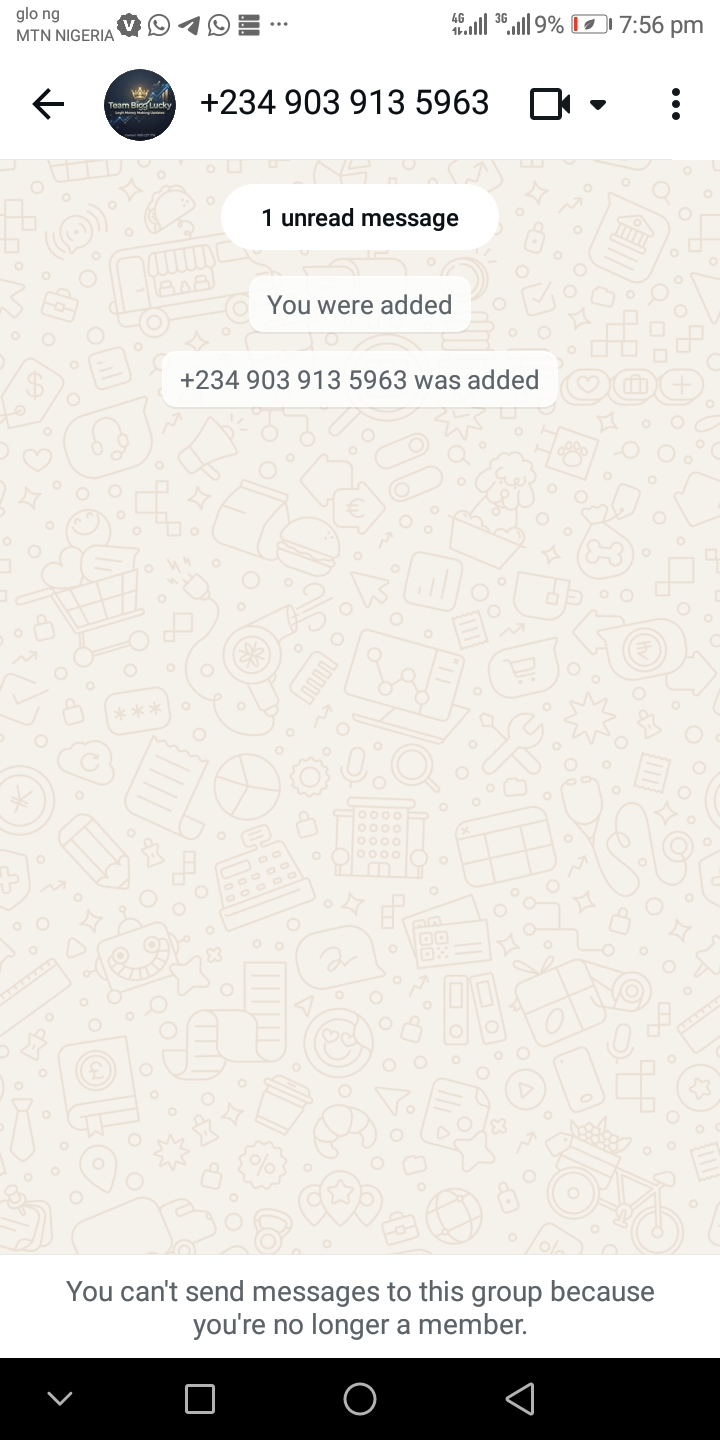Image resolution: width=720 pixels, height=1440 pixels.
Task: Open the three-dot overflow menu
Action: [676, 104]
